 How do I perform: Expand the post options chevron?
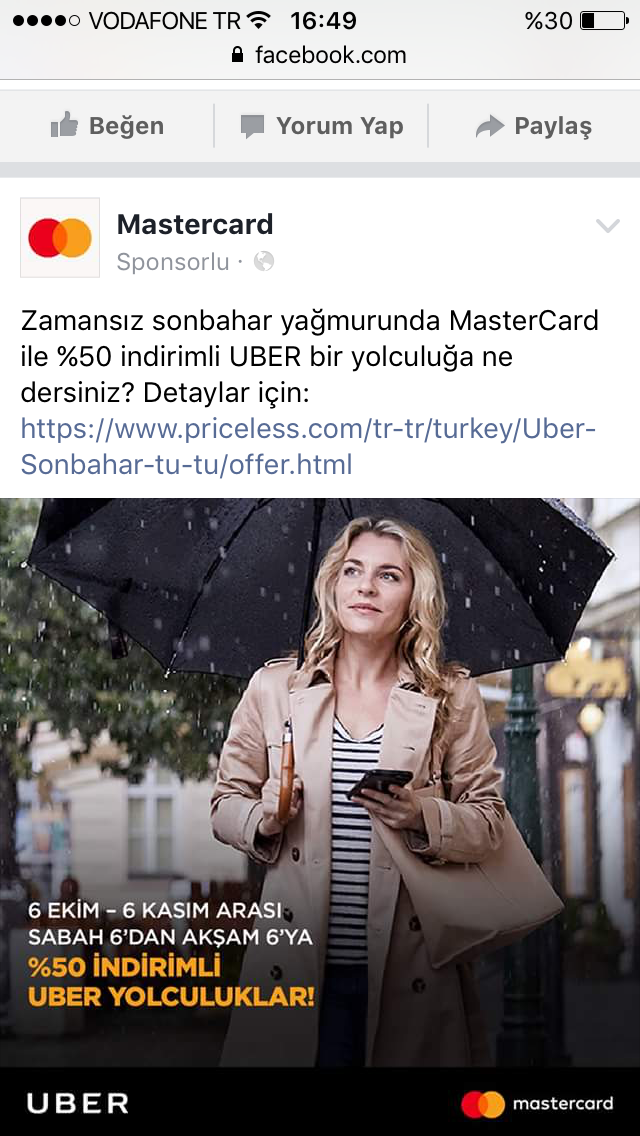tap(607, 226)
